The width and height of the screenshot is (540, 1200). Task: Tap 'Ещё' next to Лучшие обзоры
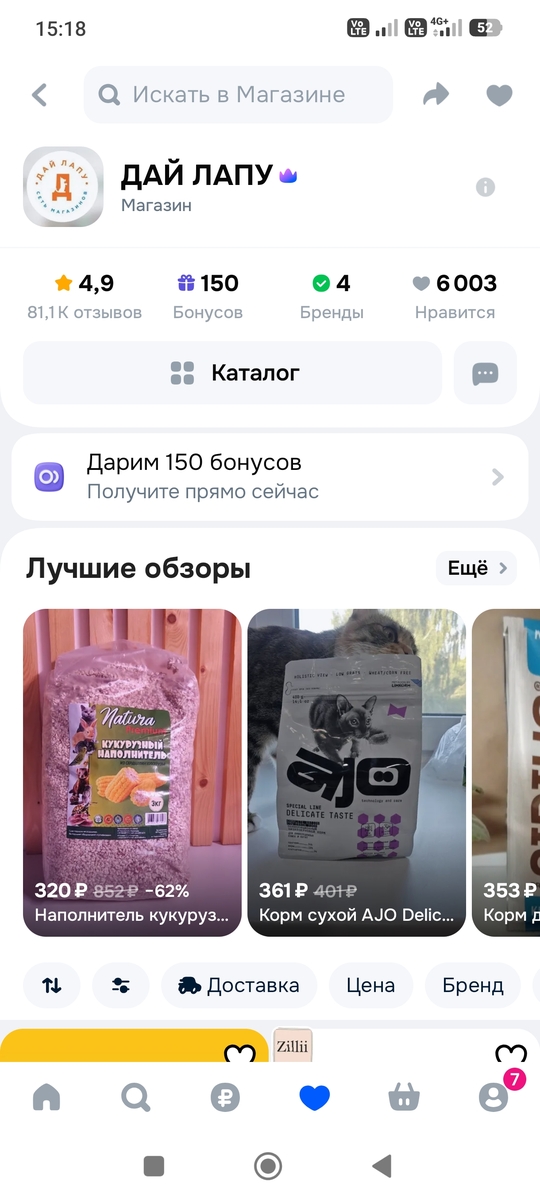click(476, 568)
